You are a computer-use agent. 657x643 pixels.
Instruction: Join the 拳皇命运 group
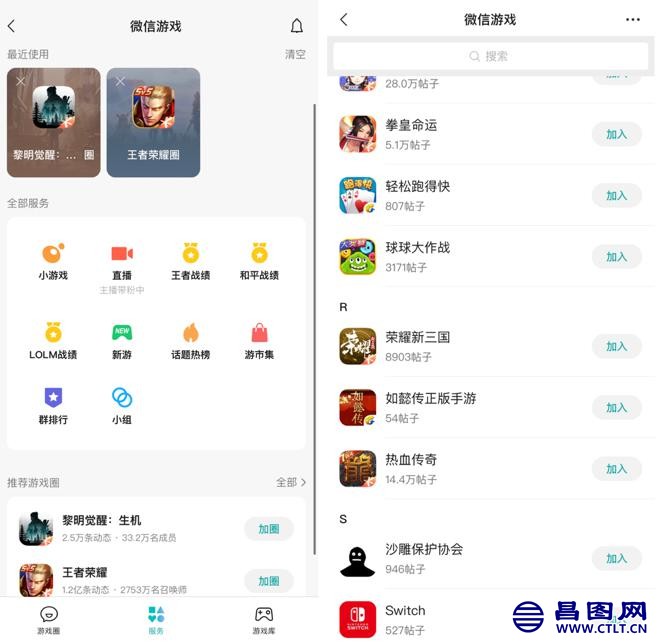coord(616,135)
